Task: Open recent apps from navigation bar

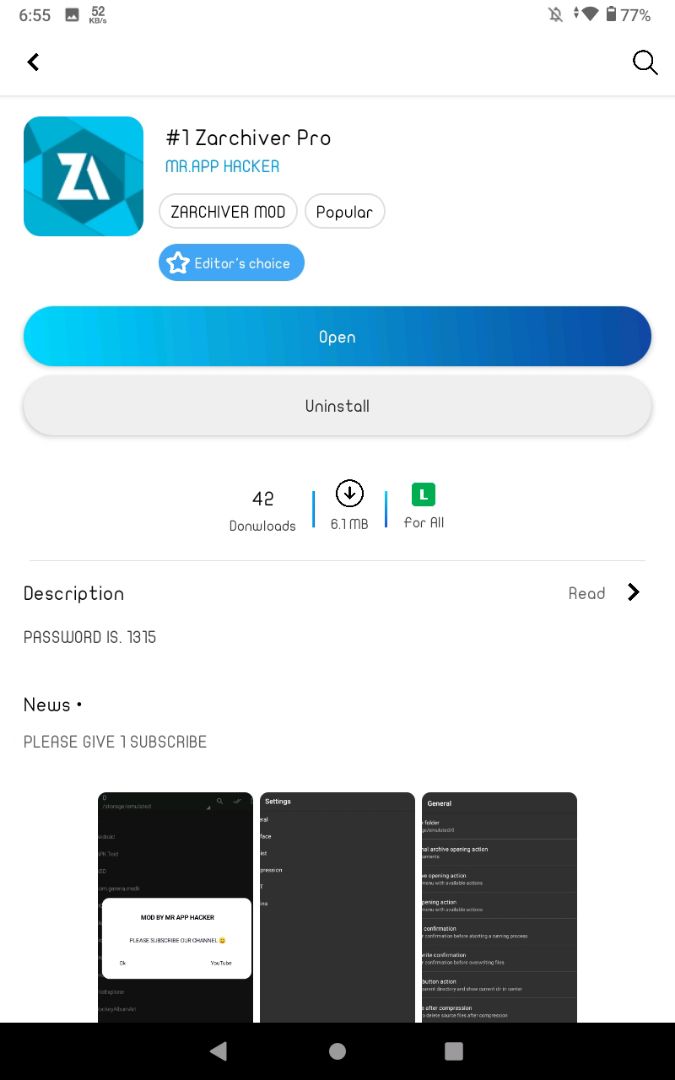Action: (454, 1051)
